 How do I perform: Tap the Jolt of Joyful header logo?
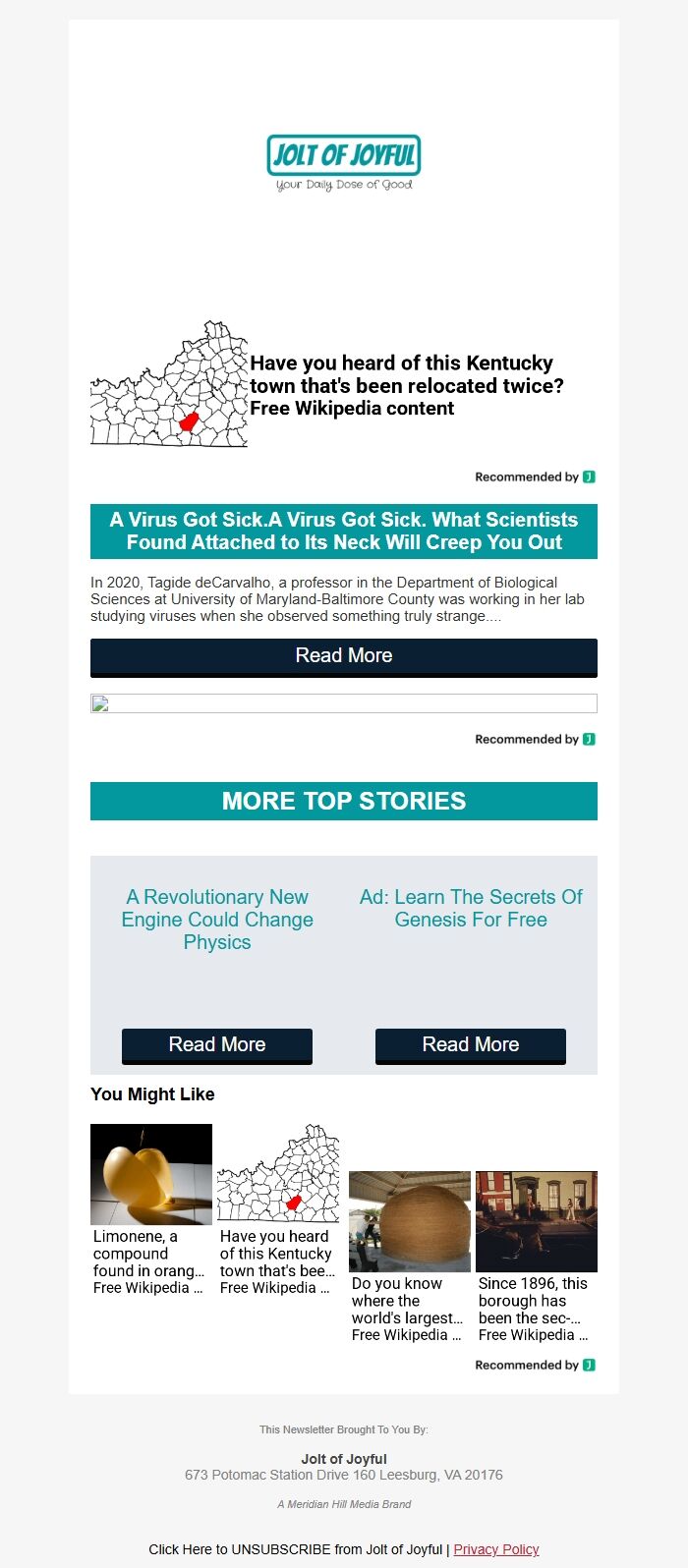344,163
